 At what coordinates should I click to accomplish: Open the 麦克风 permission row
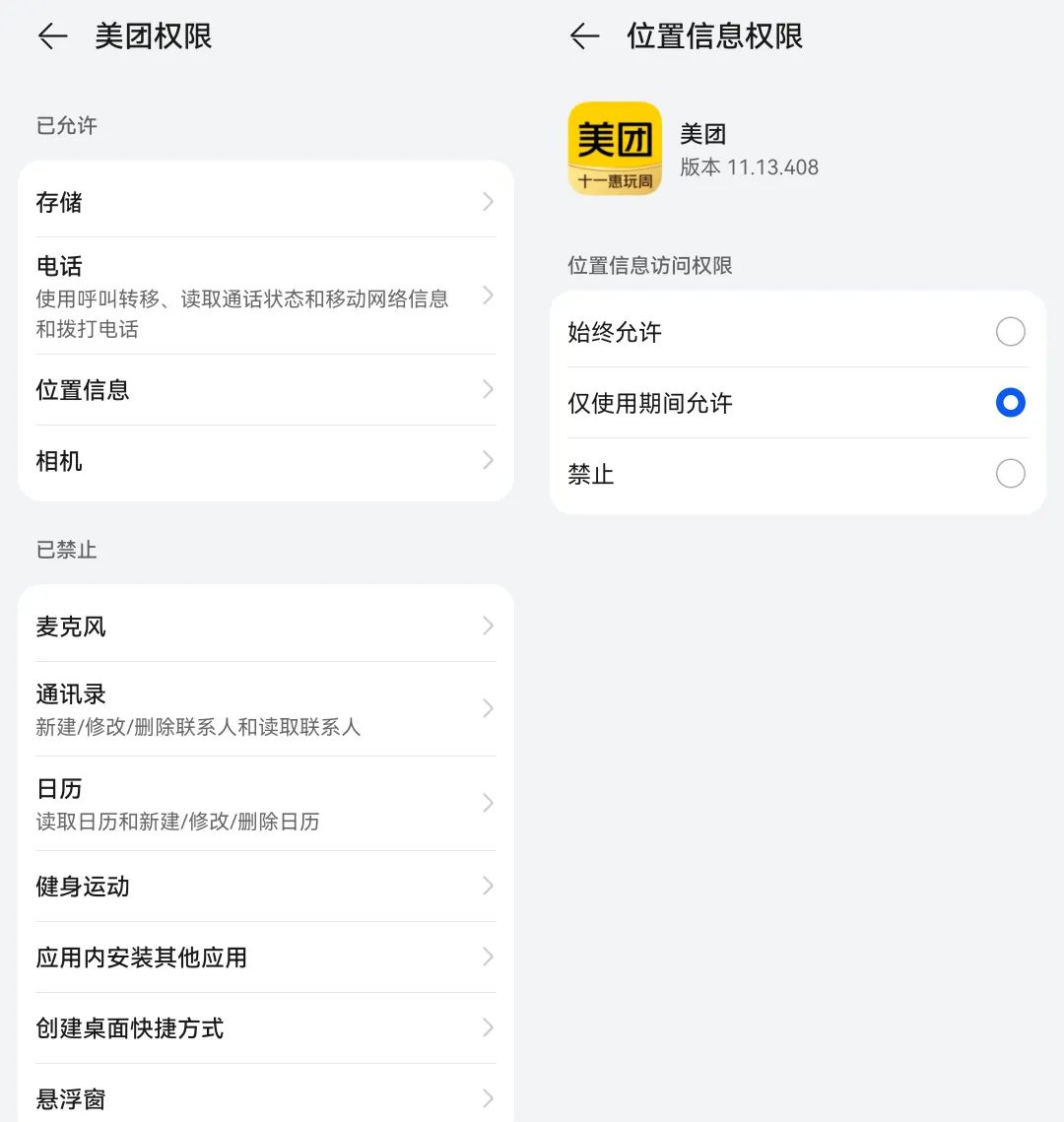(x=265, y=627)
